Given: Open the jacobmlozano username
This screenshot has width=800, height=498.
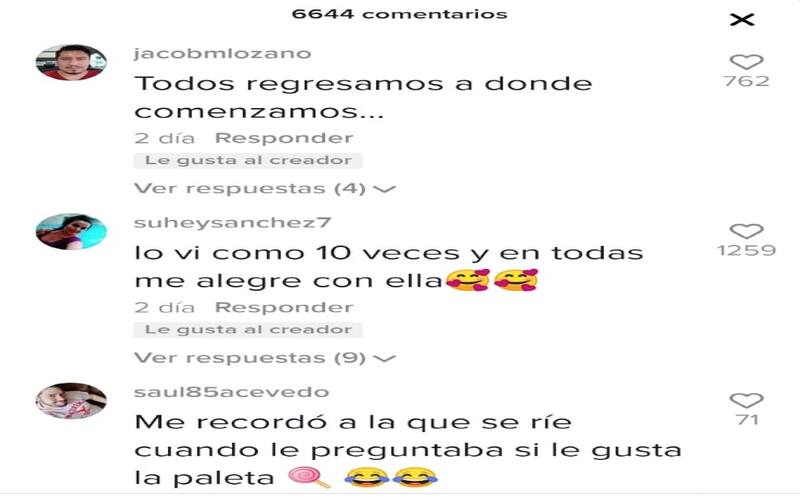Looking at the screenshot, I should point(222,53).
